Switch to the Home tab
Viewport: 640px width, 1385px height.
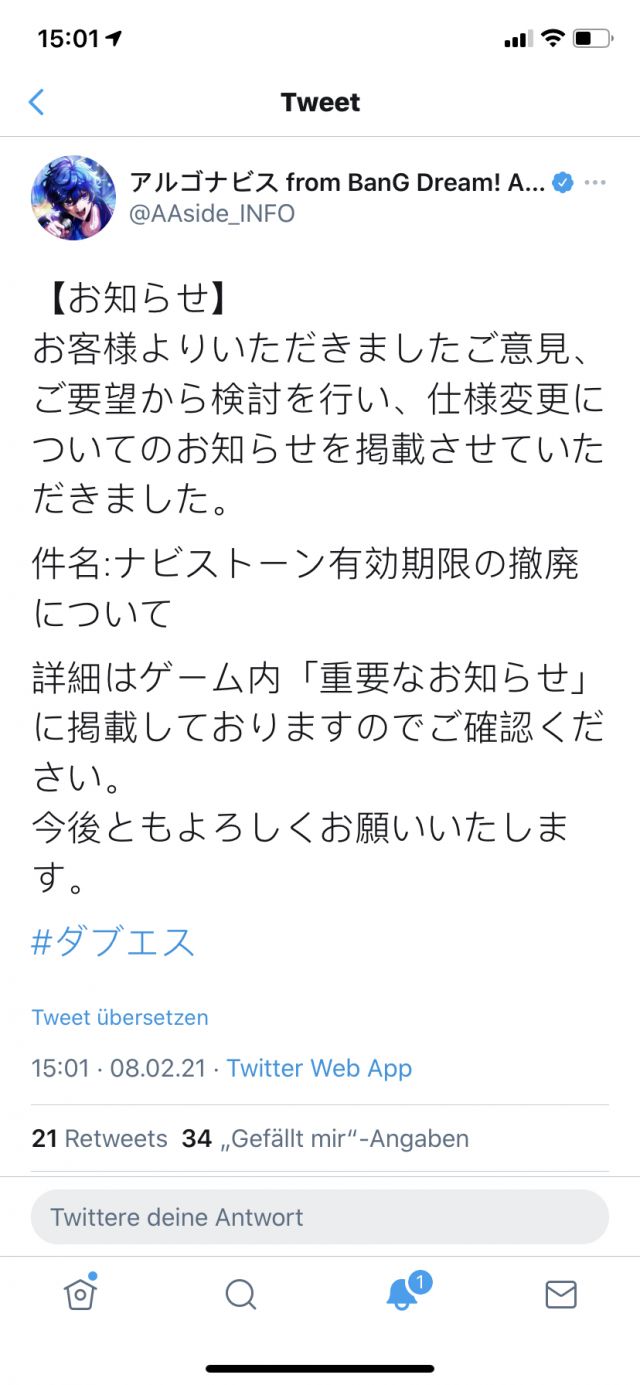(80, 1294)
